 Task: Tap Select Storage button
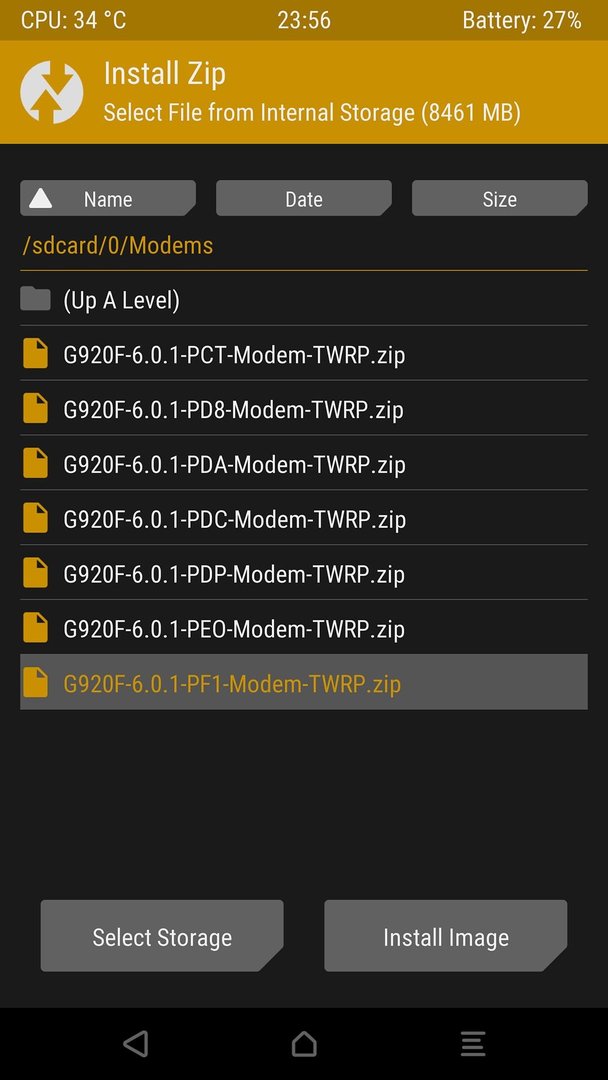tap(162, 936)
